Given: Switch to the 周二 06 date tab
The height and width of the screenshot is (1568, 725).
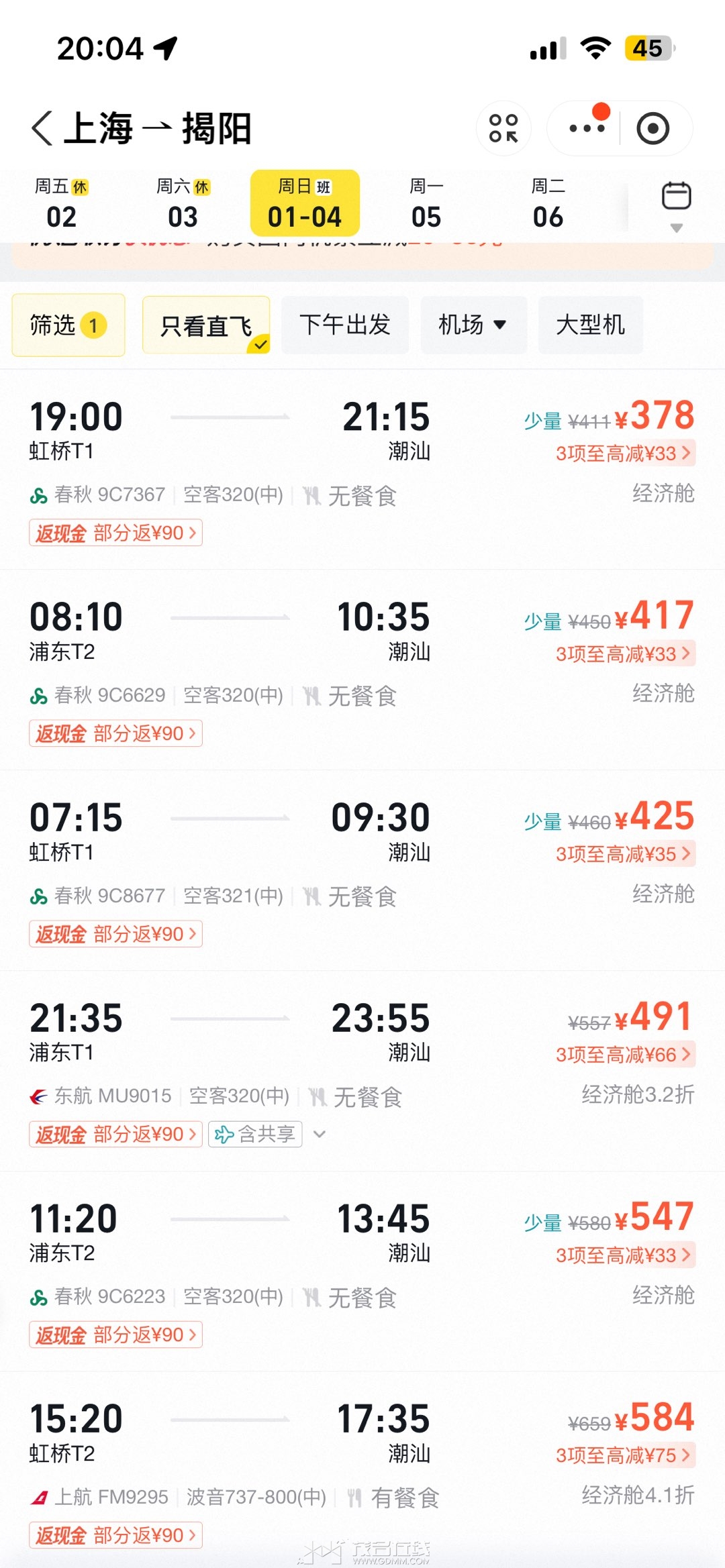Looking at the screenshot, I should click(x=548, y=203).
